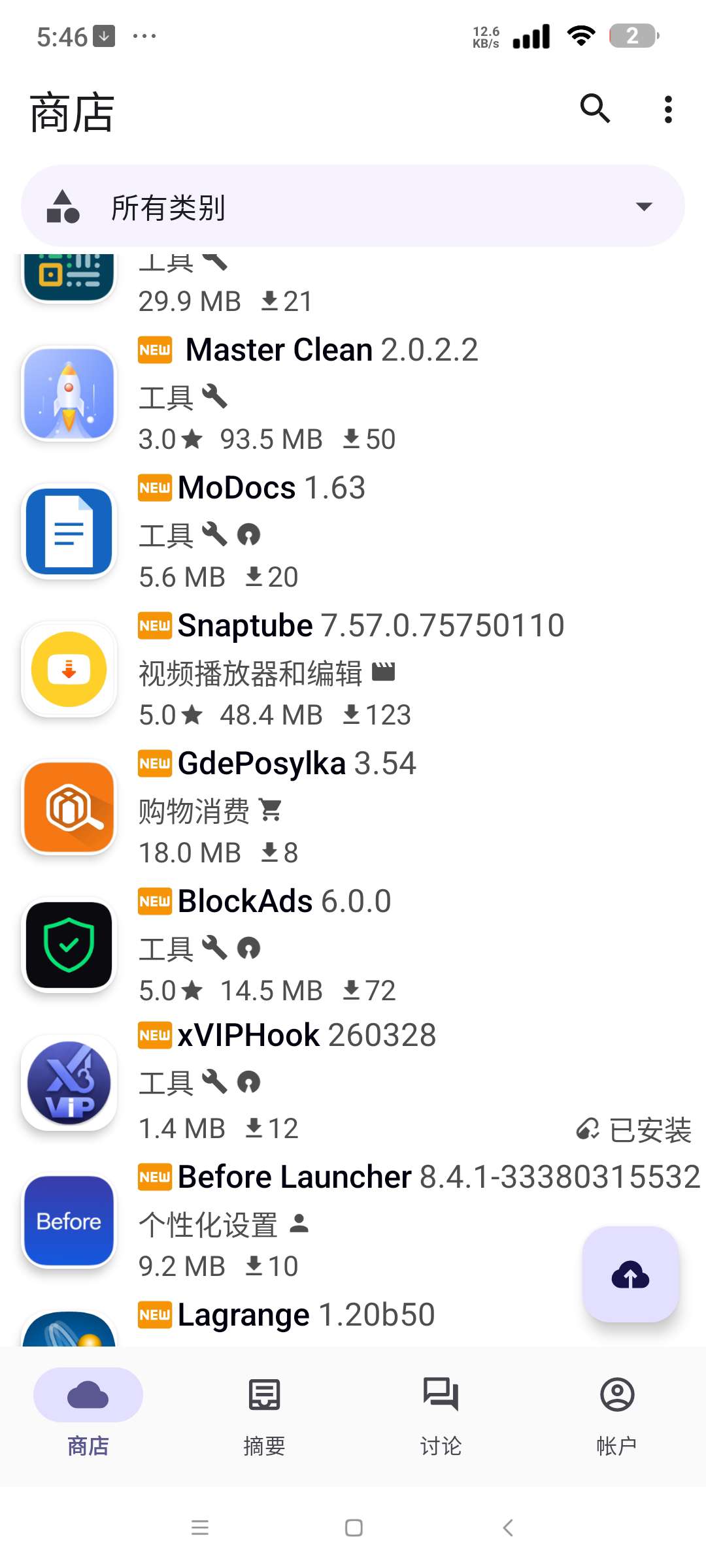Screen dimensions: 706x1568
Task: Open the Lagrange 1.20b50 app entry
Action: point(288,1315)
